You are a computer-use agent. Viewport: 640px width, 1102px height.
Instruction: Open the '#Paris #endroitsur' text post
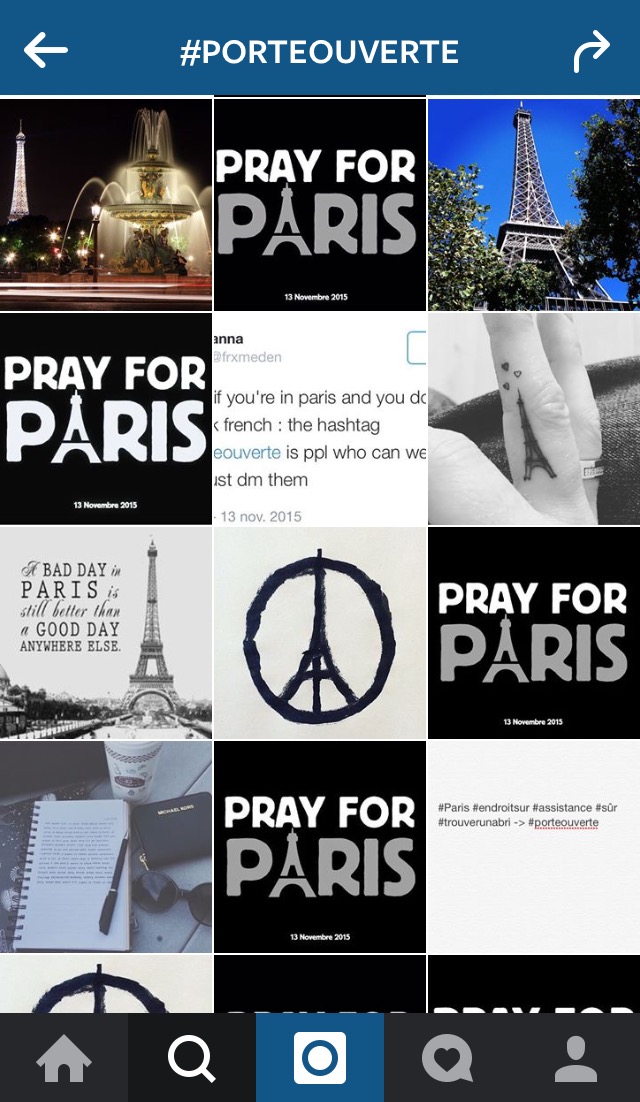[534, 846]
